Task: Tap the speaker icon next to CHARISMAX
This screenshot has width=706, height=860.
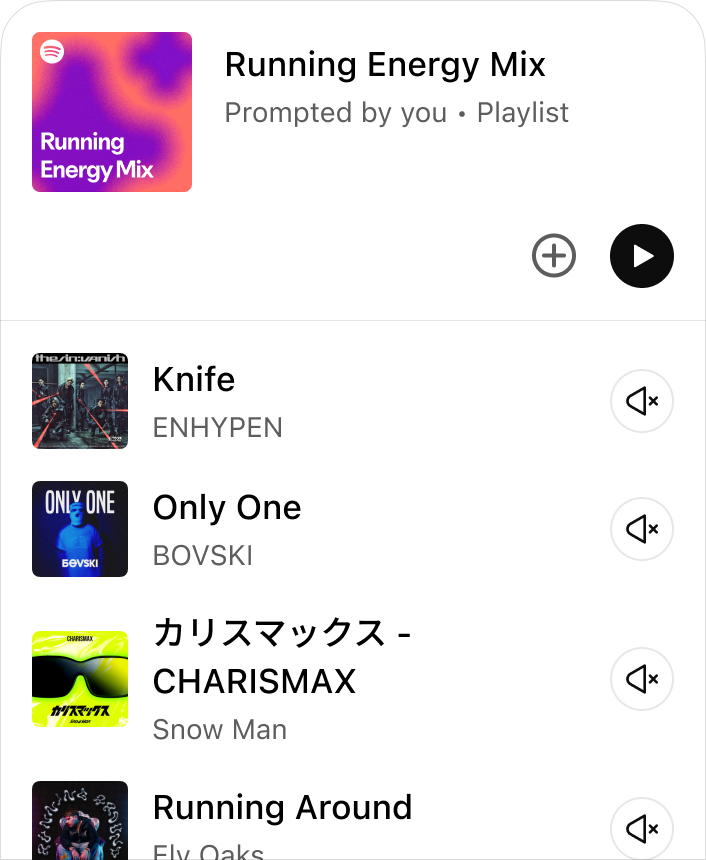Action: [x=642, y=679]
